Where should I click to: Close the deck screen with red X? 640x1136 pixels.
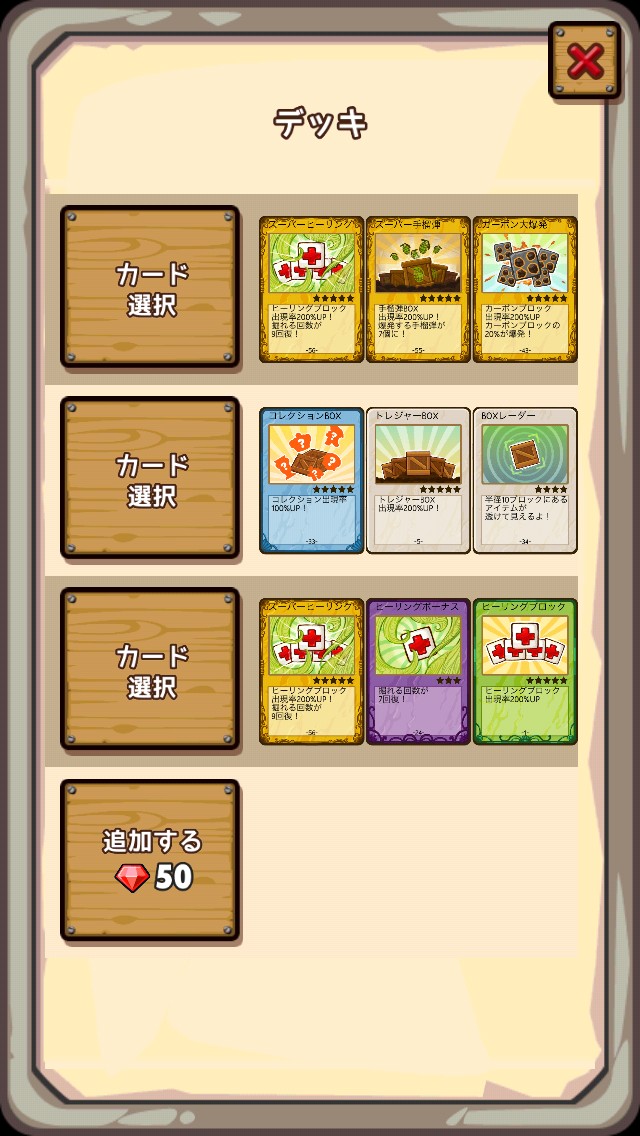pyautogui.click(x=584, y=61)
